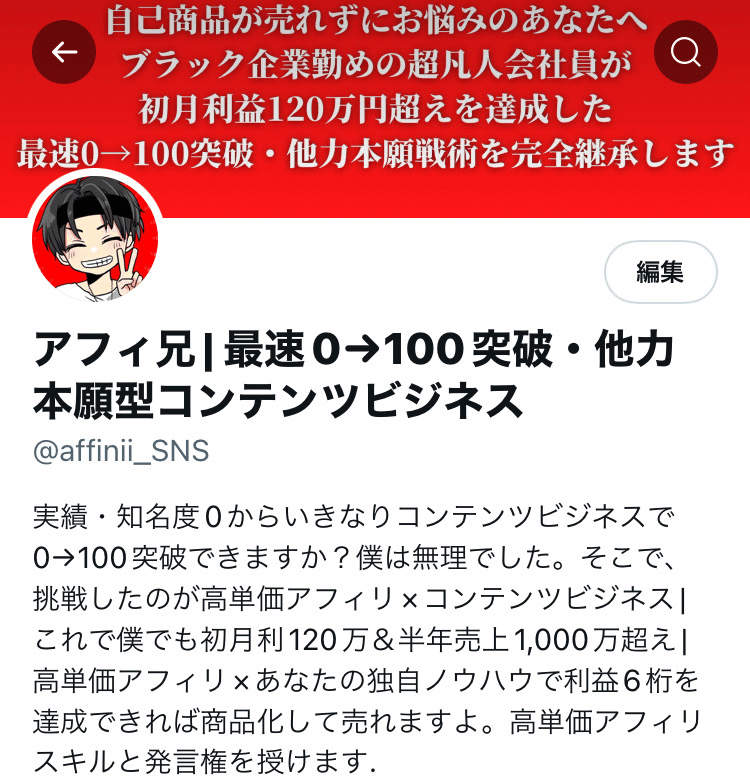Open profile editing via 編集
The width and height of the screenshot is (750, 783).
pyautogui.click(x=662, y=272)
